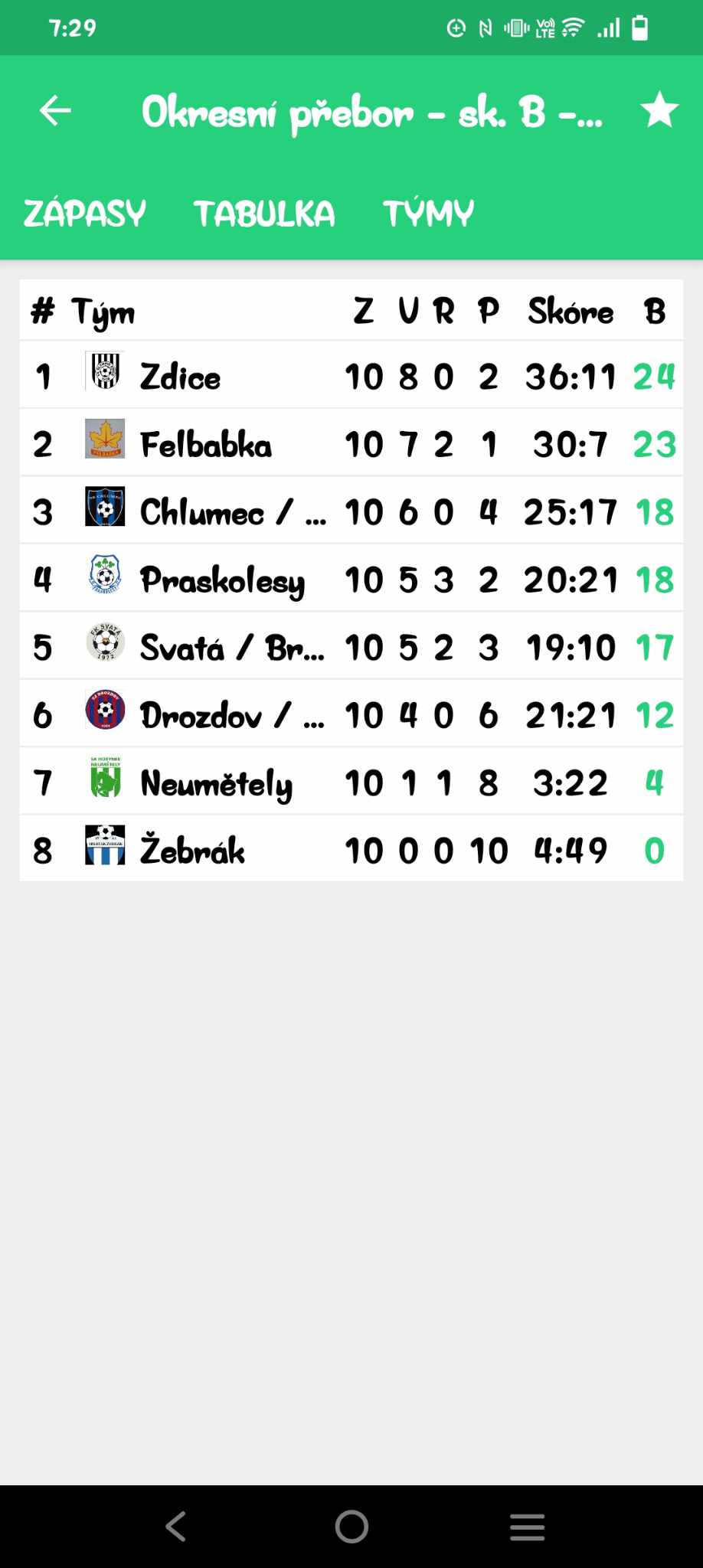
Task: Open the TÝMY tab
Action: click(x=429, y=213)
